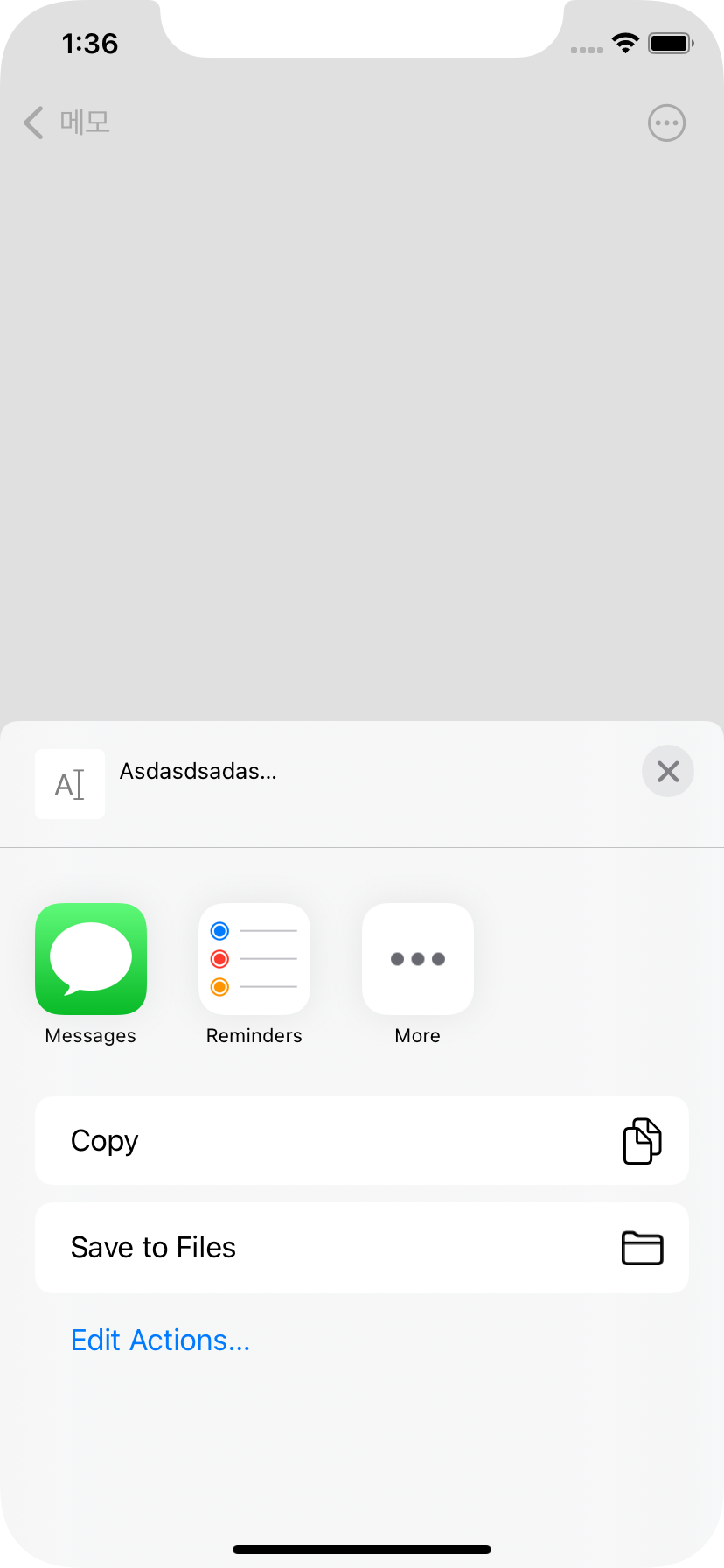724x1568 pixels.
Task: Tap the folder icon beside Save to Files
Action: click(642, 1248)
